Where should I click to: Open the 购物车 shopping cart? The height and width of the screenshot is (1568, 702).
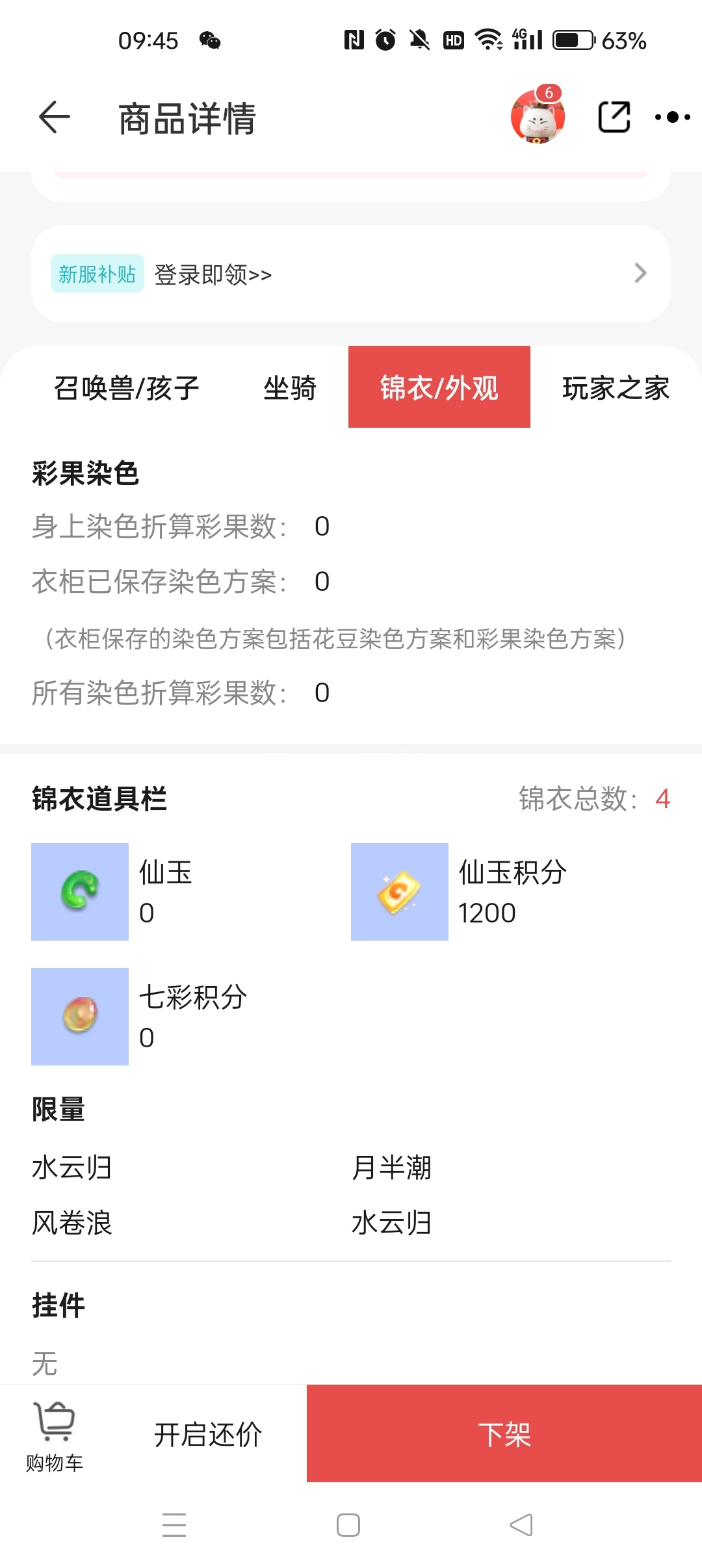(x=55, y=1437)
